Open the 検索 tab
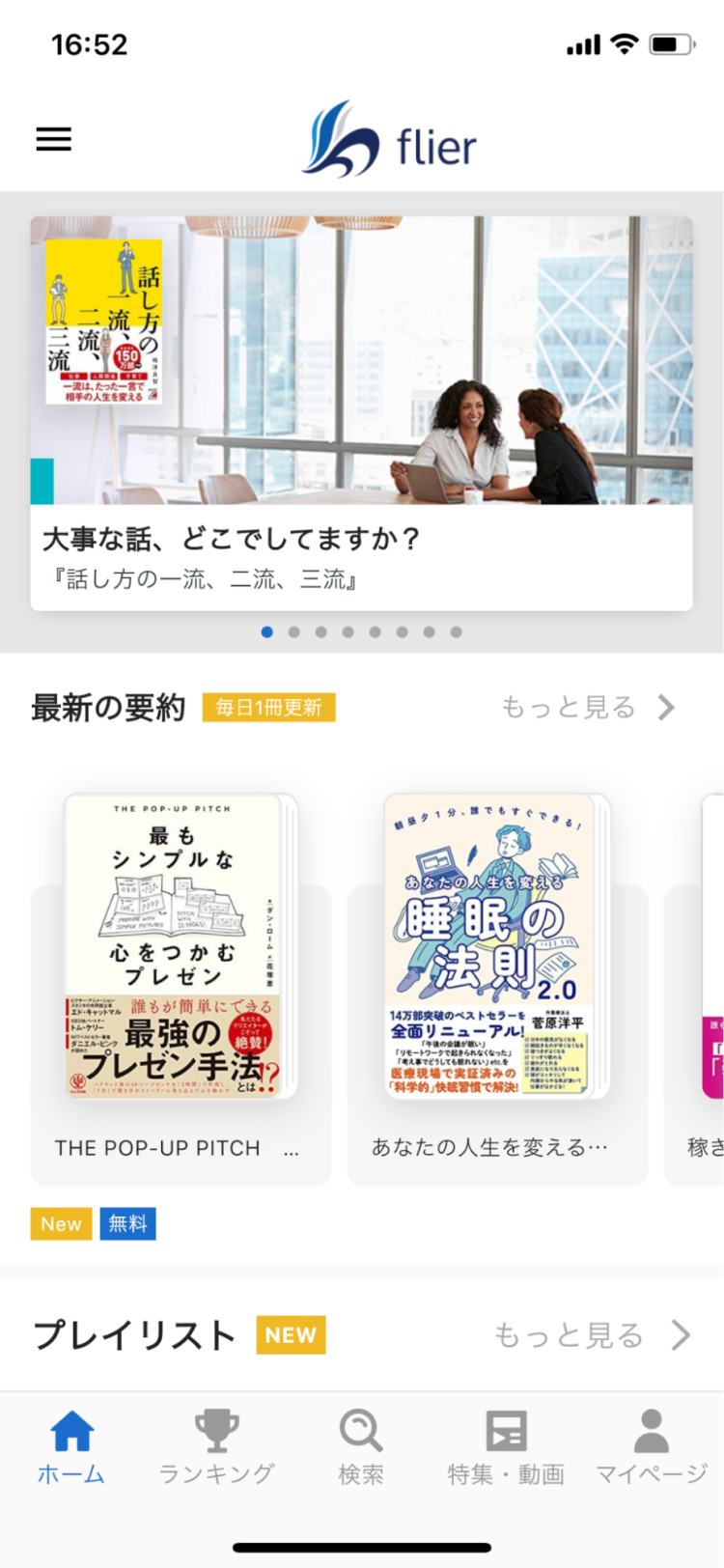Viewport: 724px width, 1568px height. coord(361,1445)
